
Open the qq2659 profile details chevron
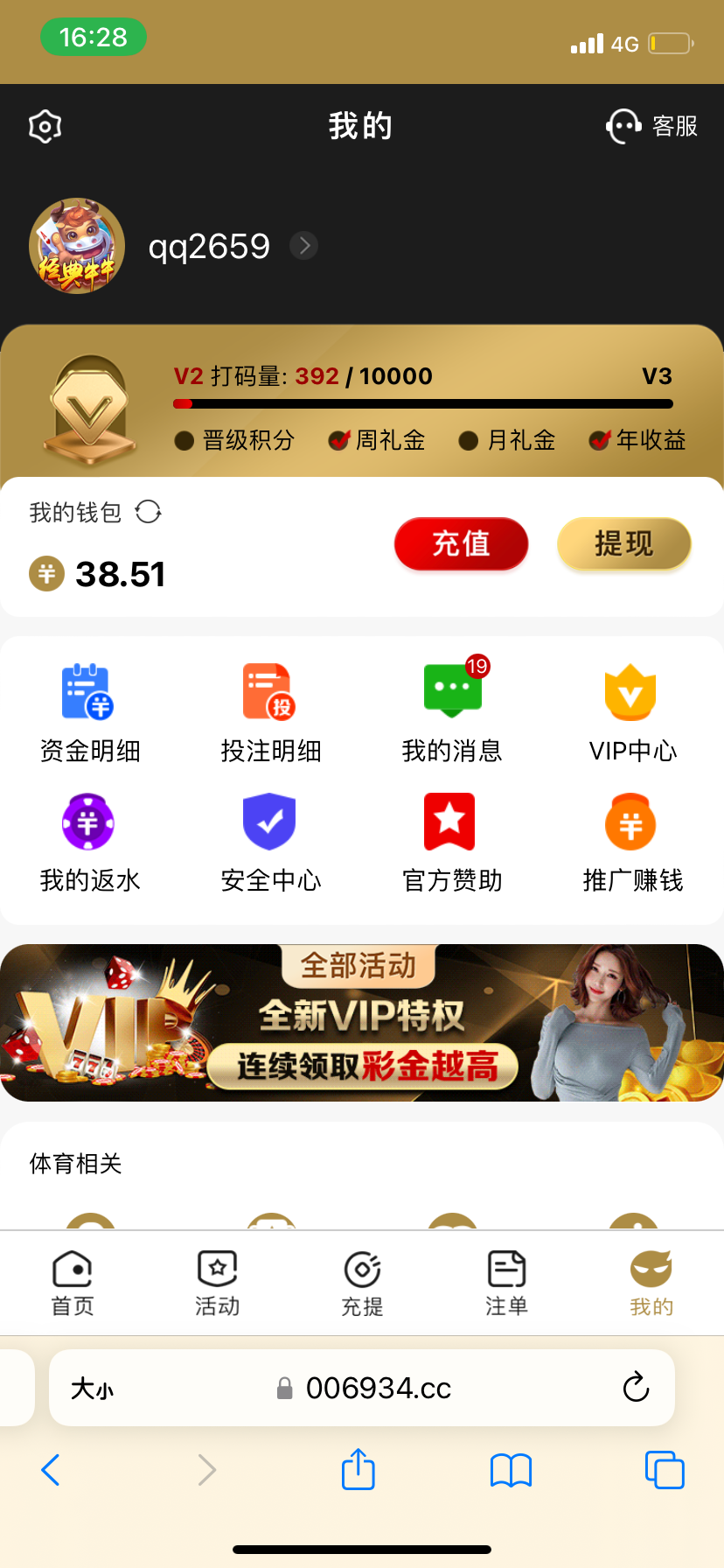[304, 246]
